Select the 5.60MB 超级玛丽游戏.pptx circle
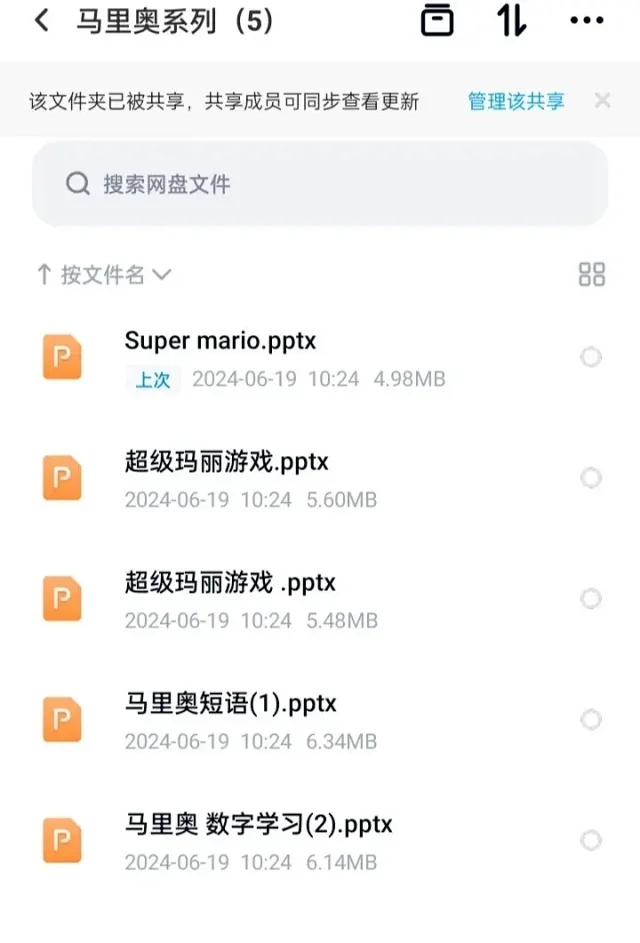The height and width of the screenshot is (943, 640). click(591, 478)
